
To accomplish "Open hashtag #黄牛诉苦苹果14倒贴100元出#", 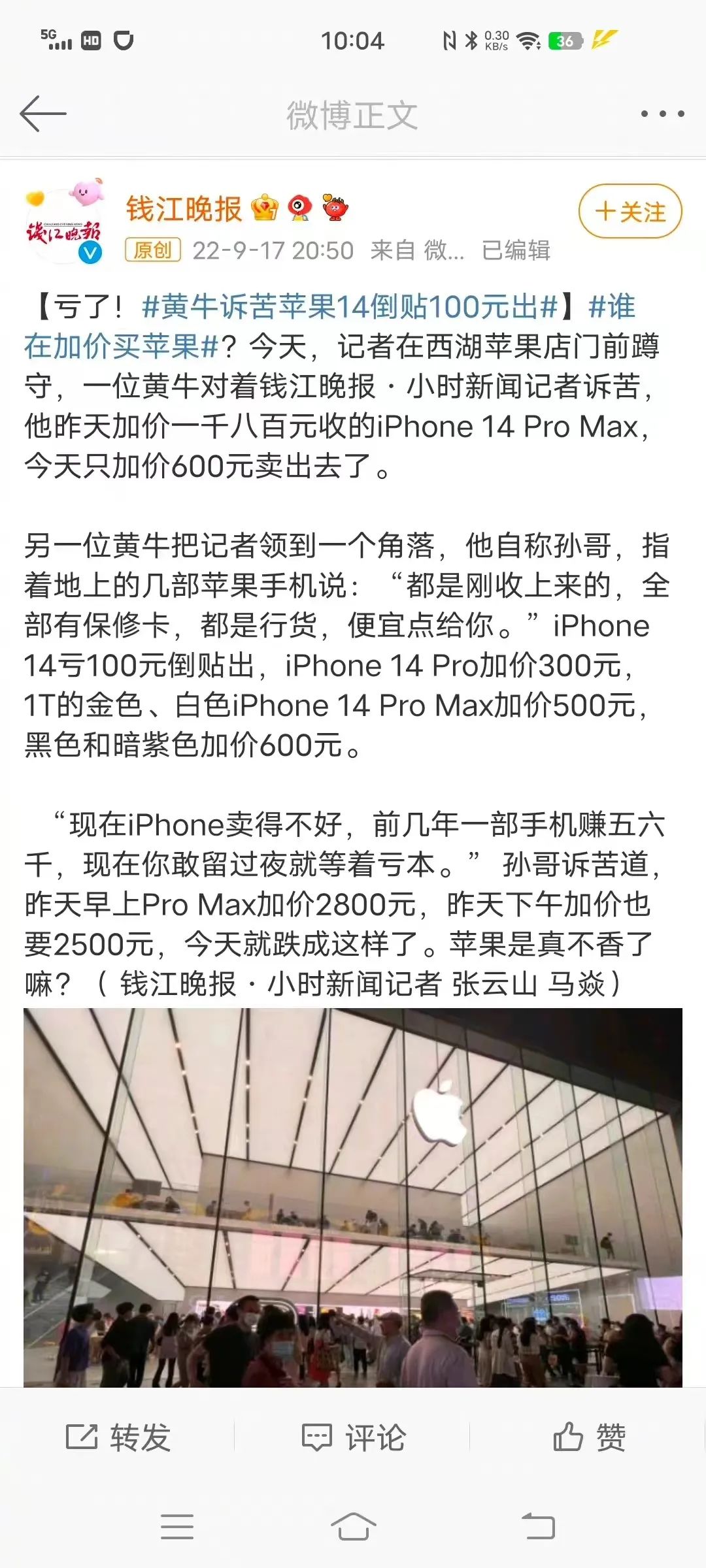I will pos(350,306).
